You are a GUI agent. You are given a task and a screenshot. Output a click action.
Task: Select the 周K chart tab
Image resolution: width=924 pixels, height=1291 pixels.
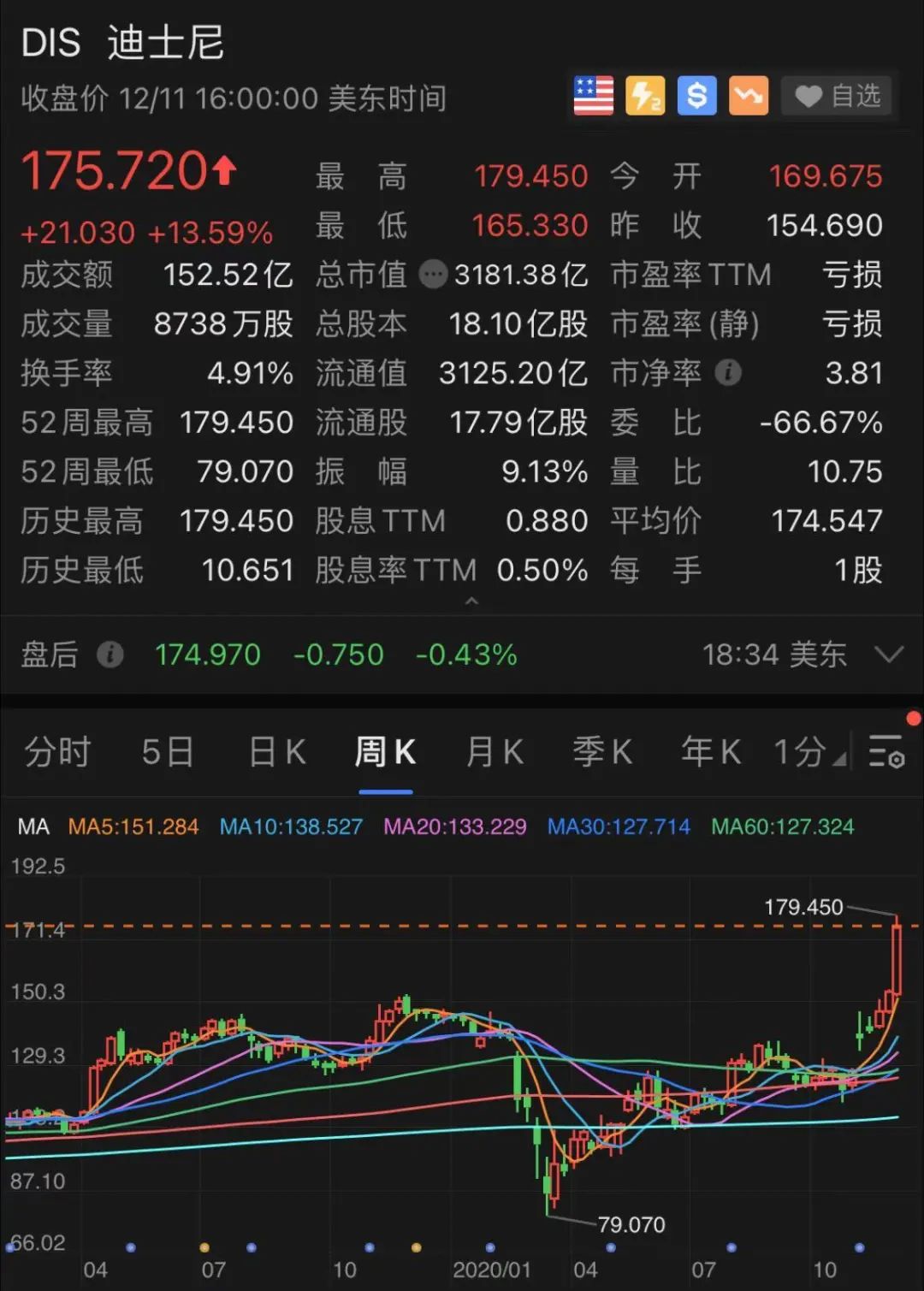pos(385,753)
